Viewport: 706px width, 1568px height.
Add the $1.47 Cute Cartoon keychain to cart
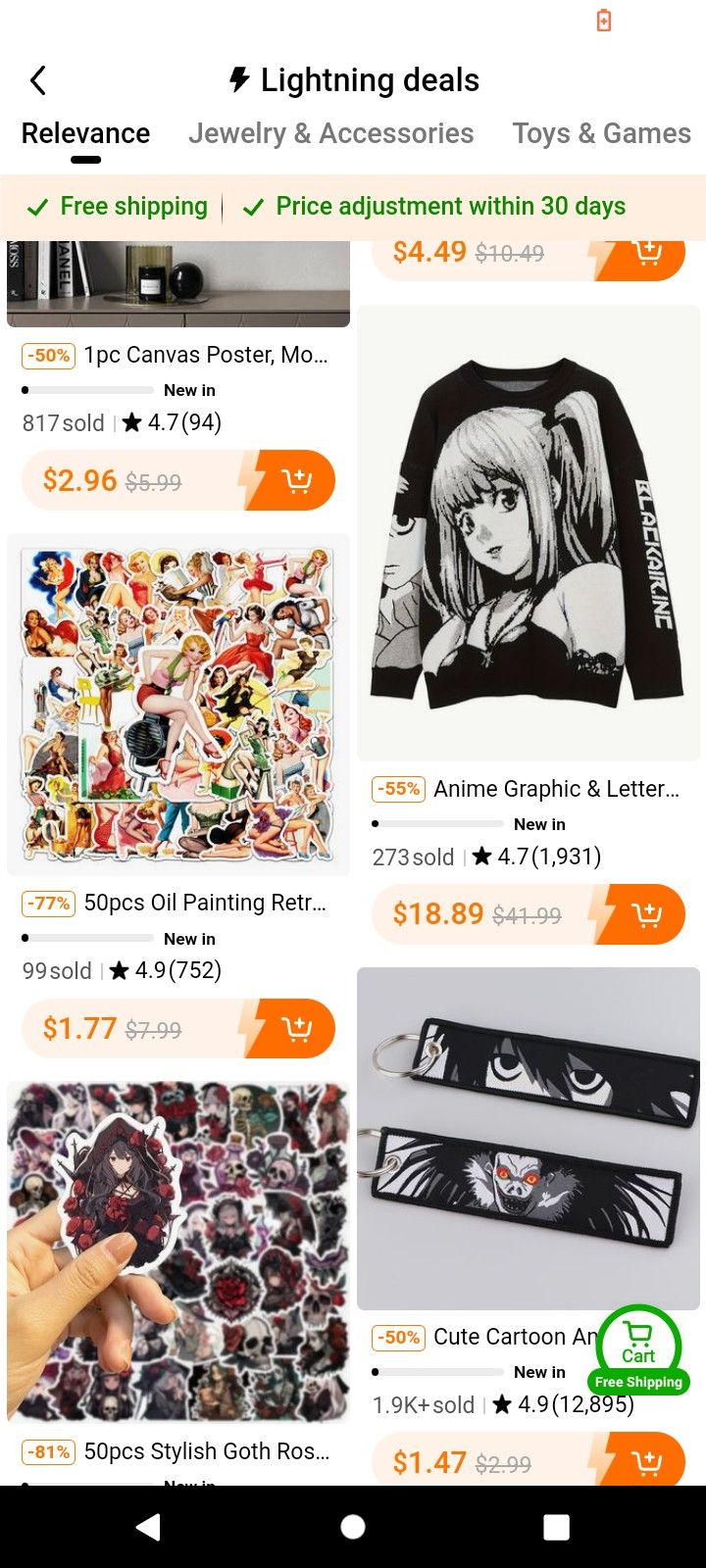[645, 1461]
